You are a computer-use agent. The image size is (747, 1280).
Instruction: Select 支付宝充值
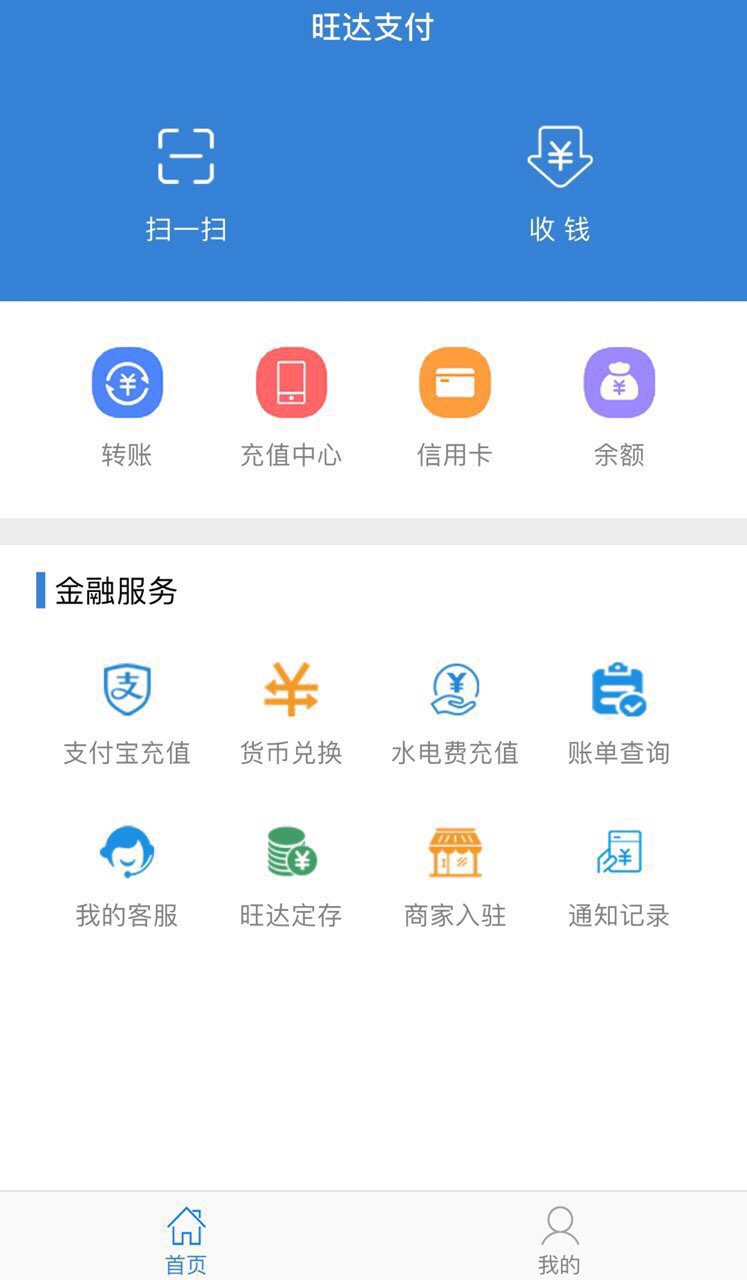coord(127,714)
